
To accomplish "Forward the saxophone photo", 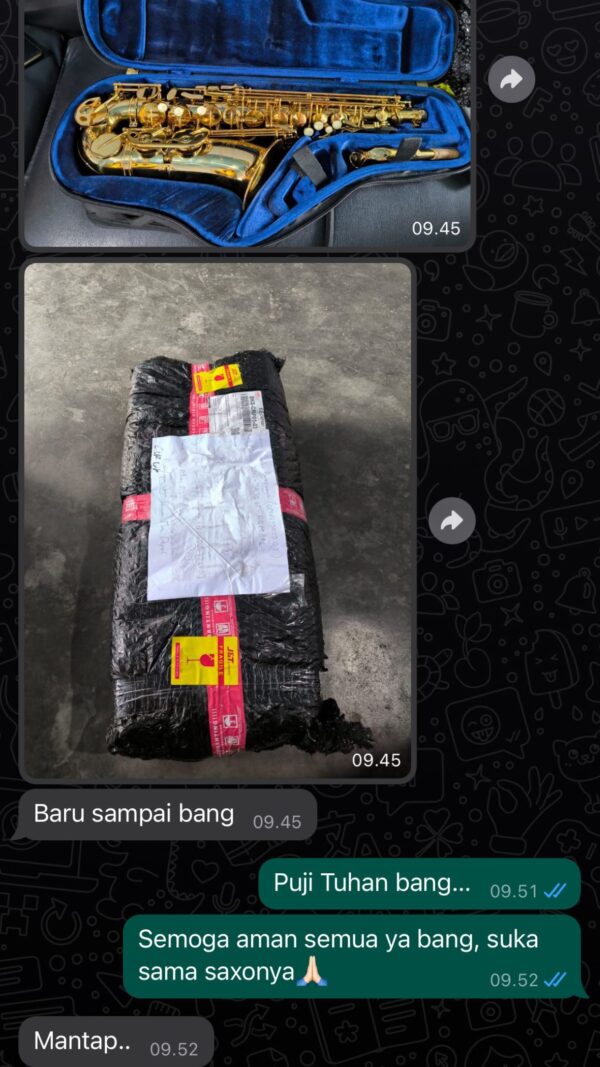I will coord(512,79).
